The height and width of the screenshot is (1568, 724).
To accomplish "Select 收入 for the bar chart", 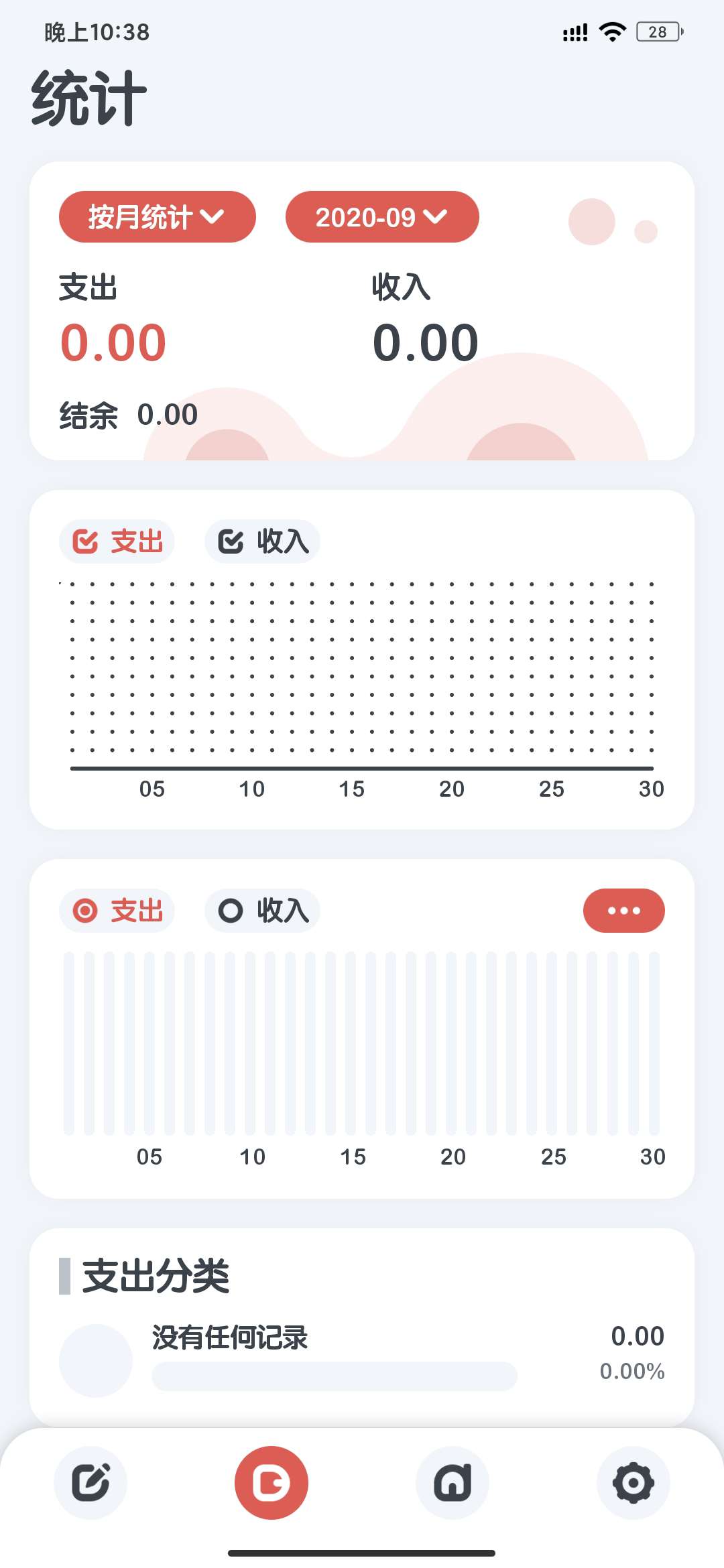I will coord(263,911).
